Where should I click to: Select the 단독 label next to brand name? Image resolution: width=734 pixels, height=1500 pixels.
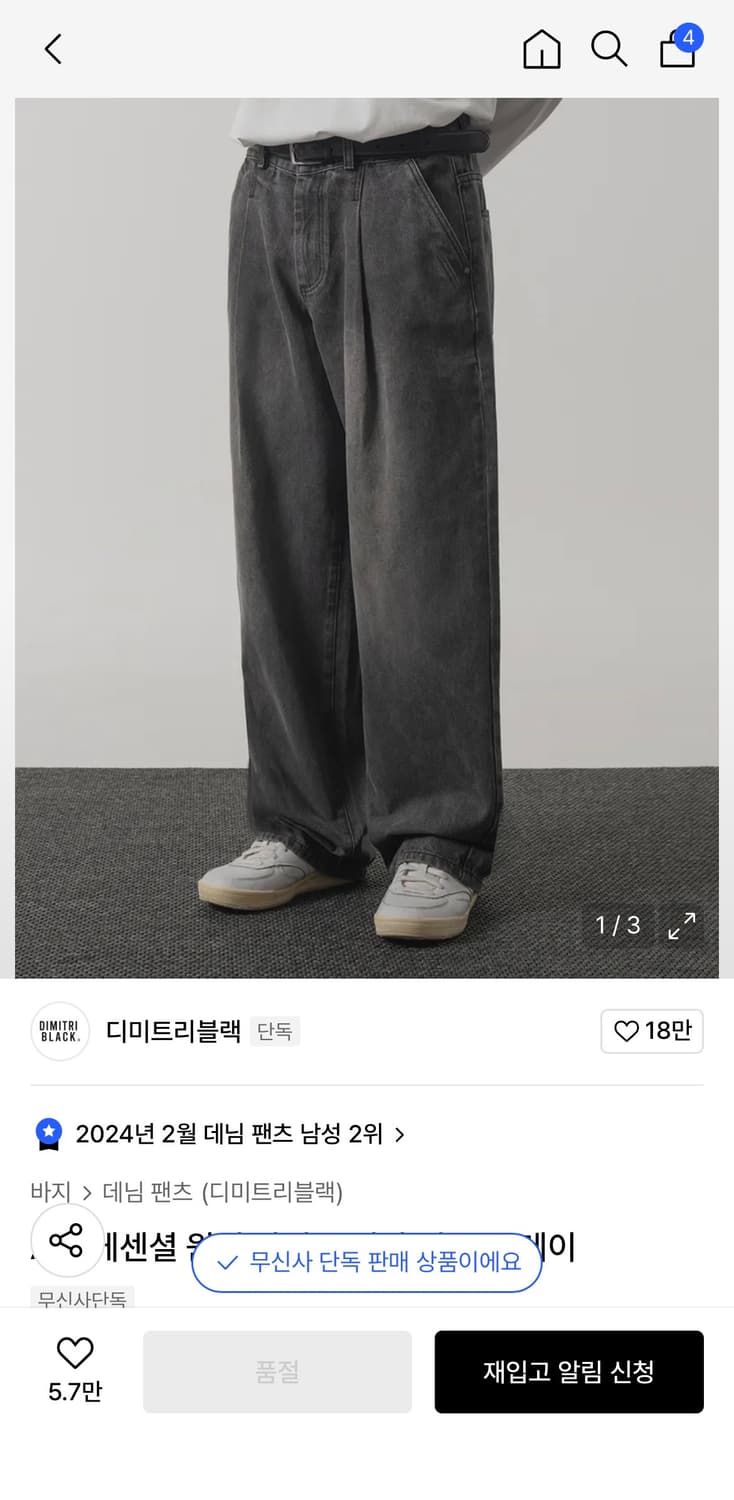click(x=276, y=1031)
